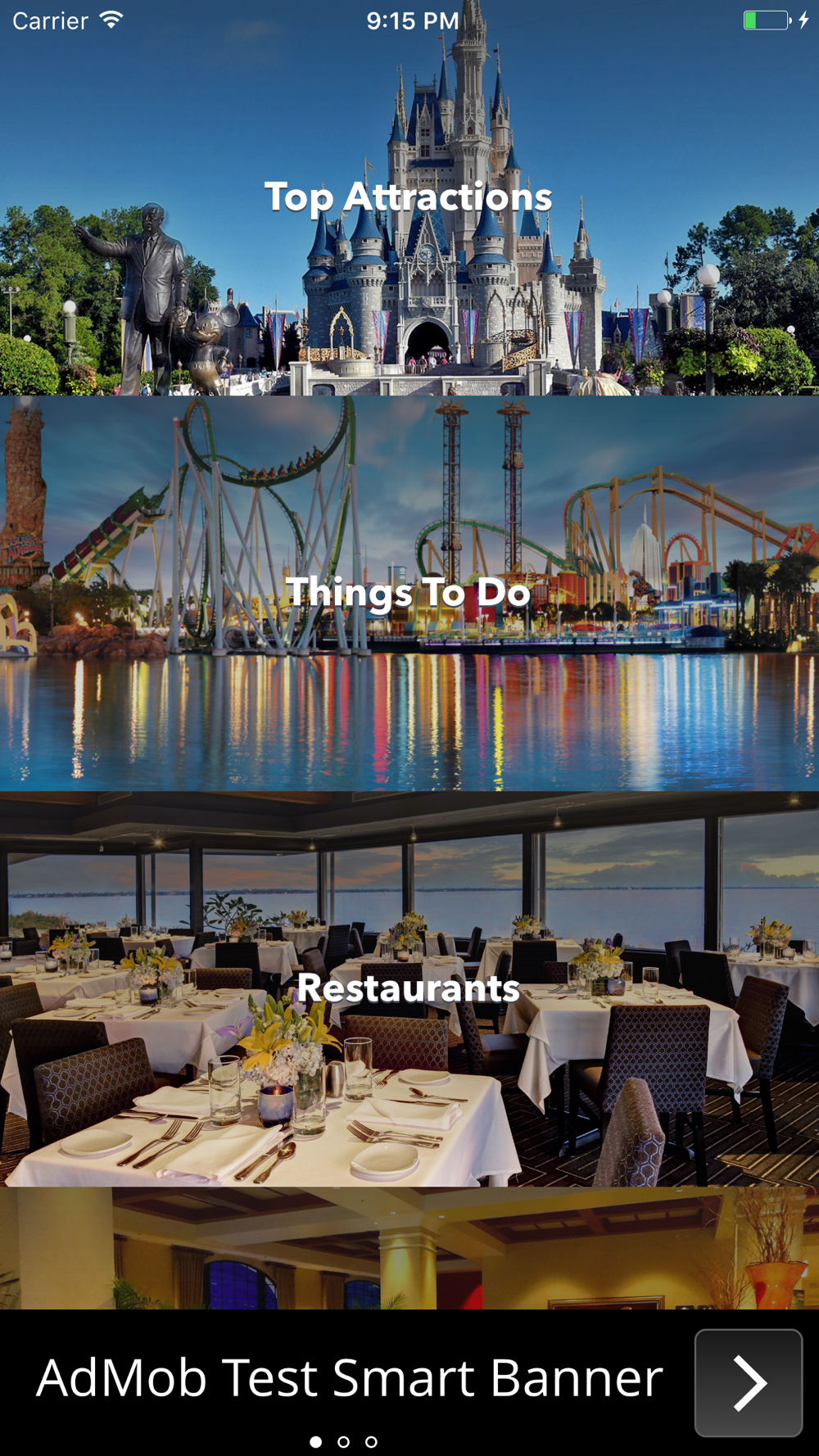Open the AdMob Test Smart Banner ad
The image size is (819, 1456).
click(x=350, y=1378)
